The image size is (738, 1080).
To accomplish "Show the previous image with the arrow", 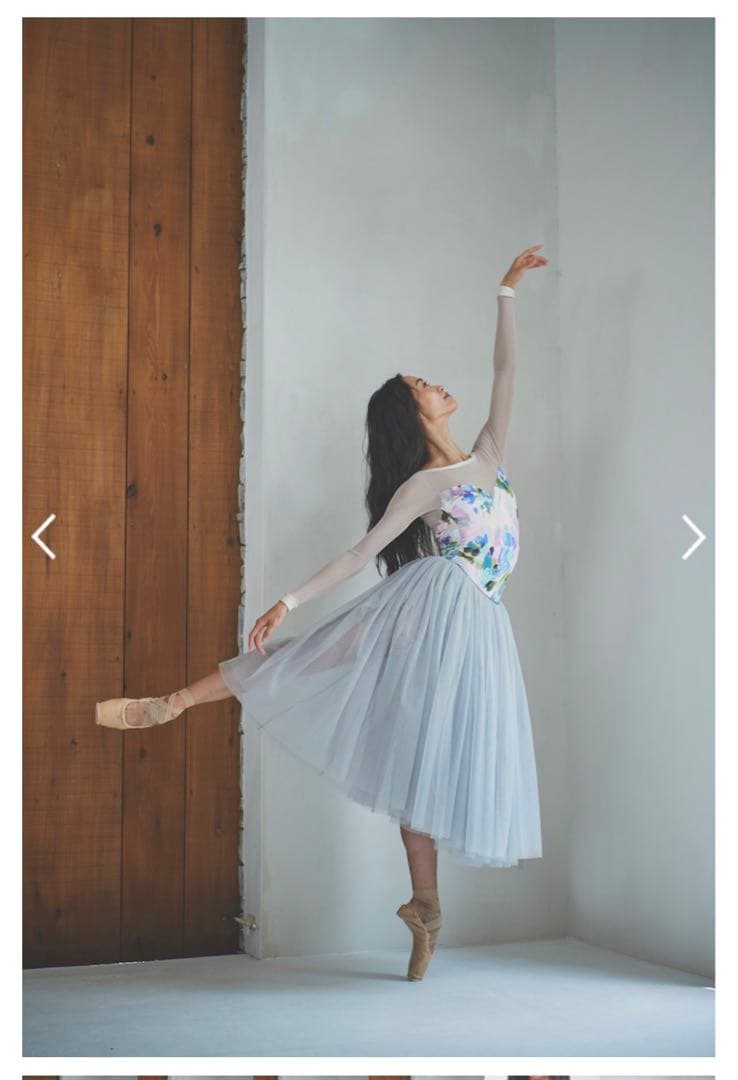I will 41,536.
